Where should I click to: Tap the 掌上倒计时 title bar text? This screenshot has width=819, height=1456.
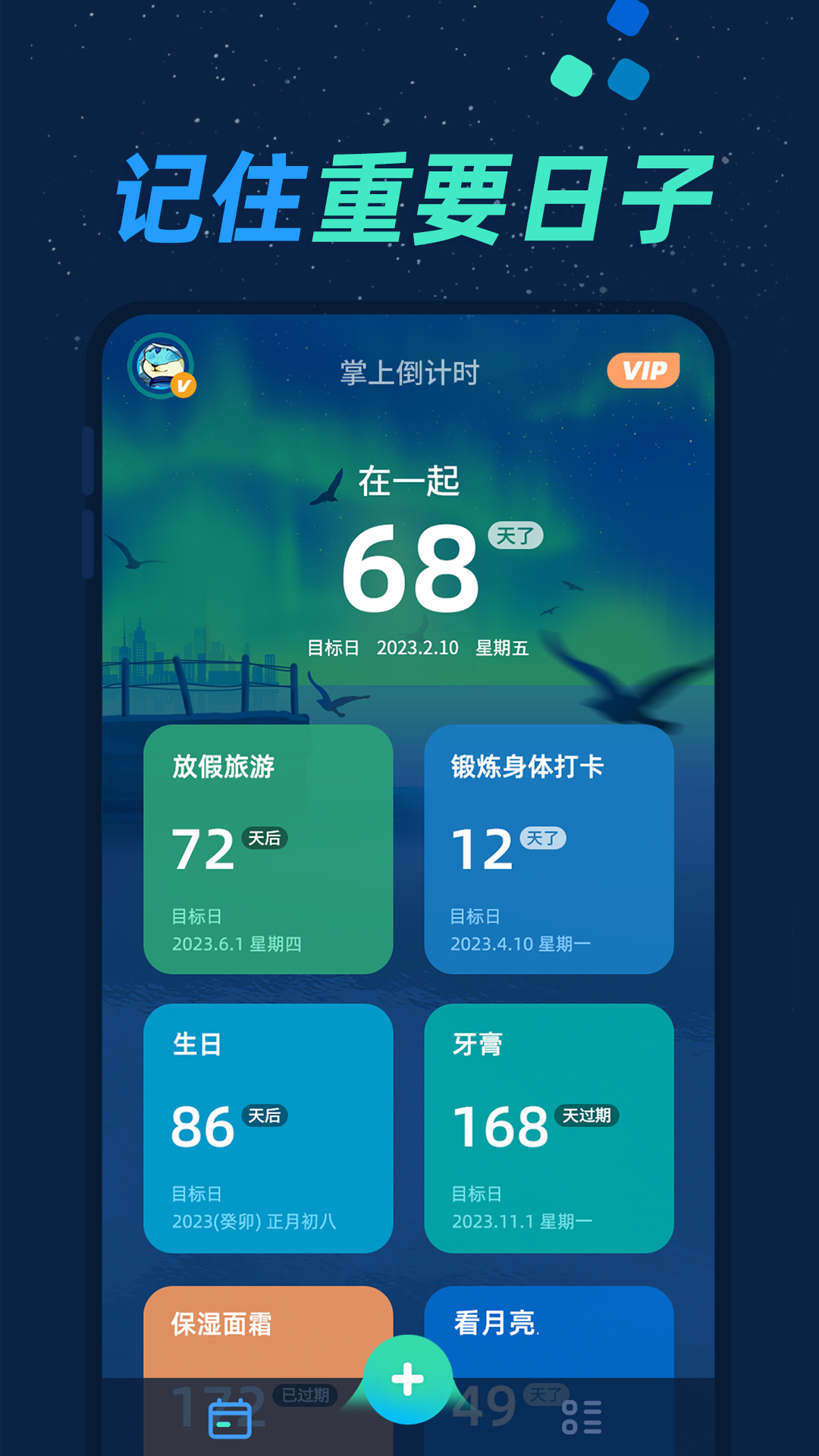(x=408, y=371)
